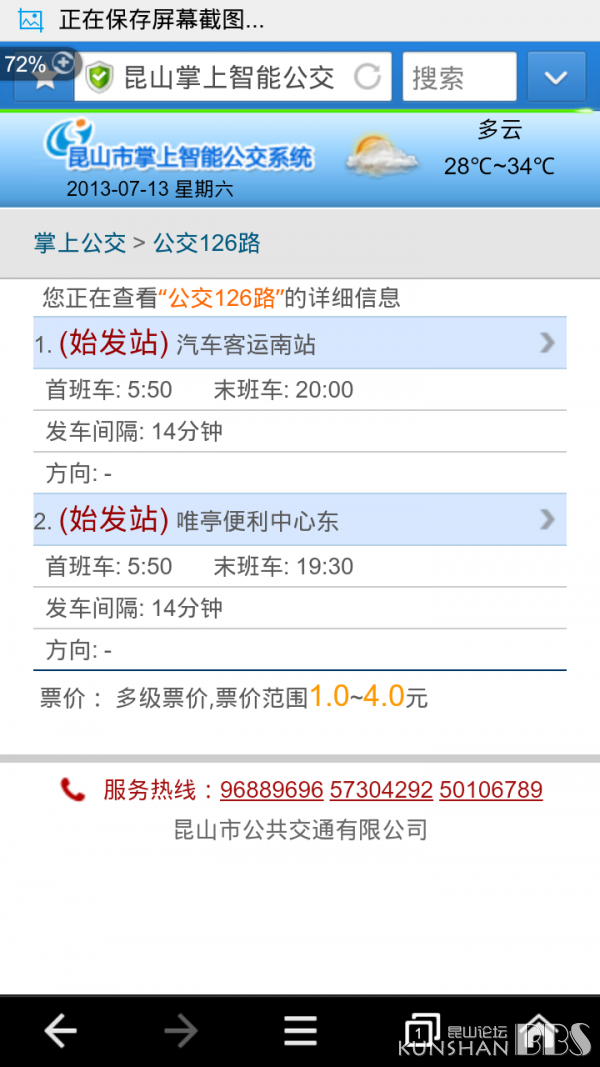Call hotline number 50106789
This screenshot has height=1067, width=600.
click(x=491, y=790)
